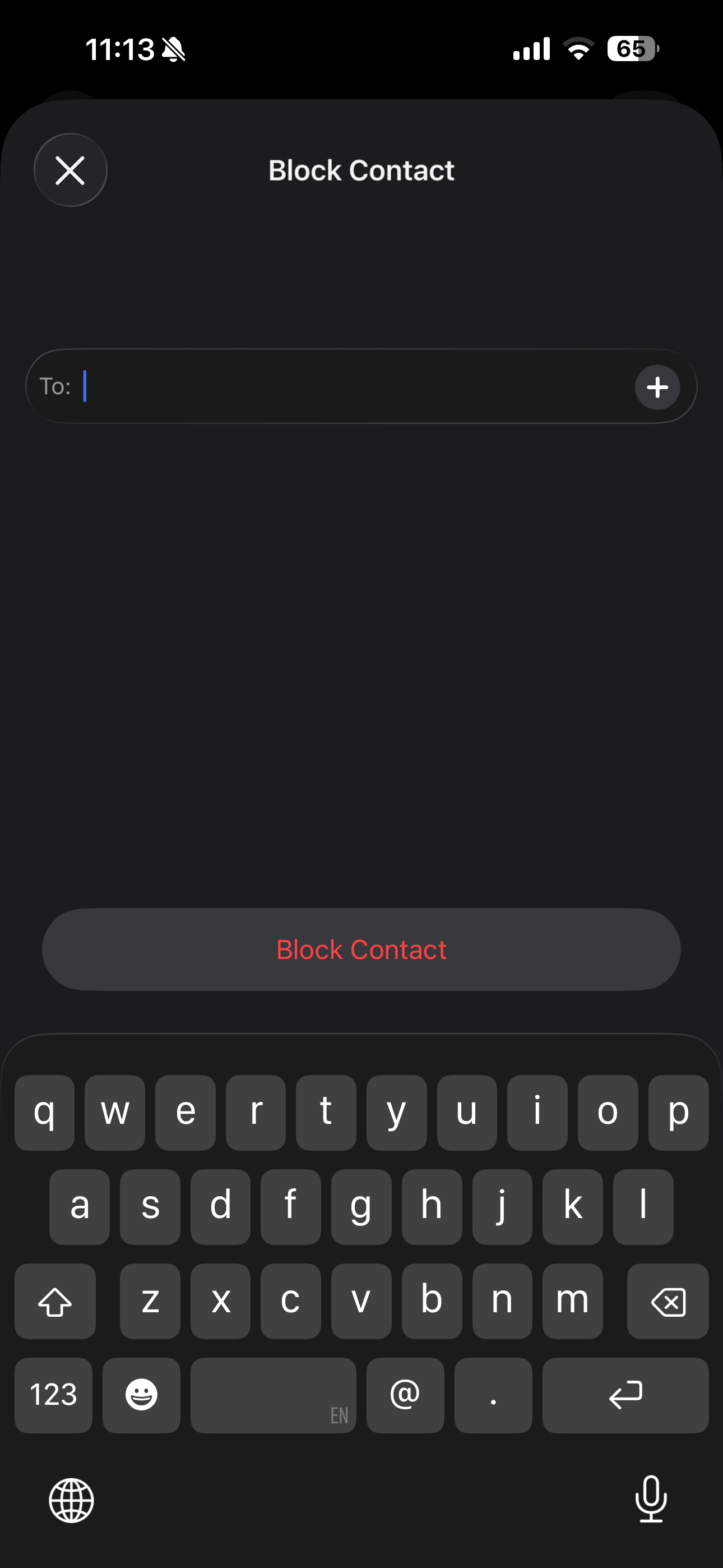Tap the red Block Contact button
Image resolution: width=723 pixels, height=1568 pixels.
coord(361,949)
